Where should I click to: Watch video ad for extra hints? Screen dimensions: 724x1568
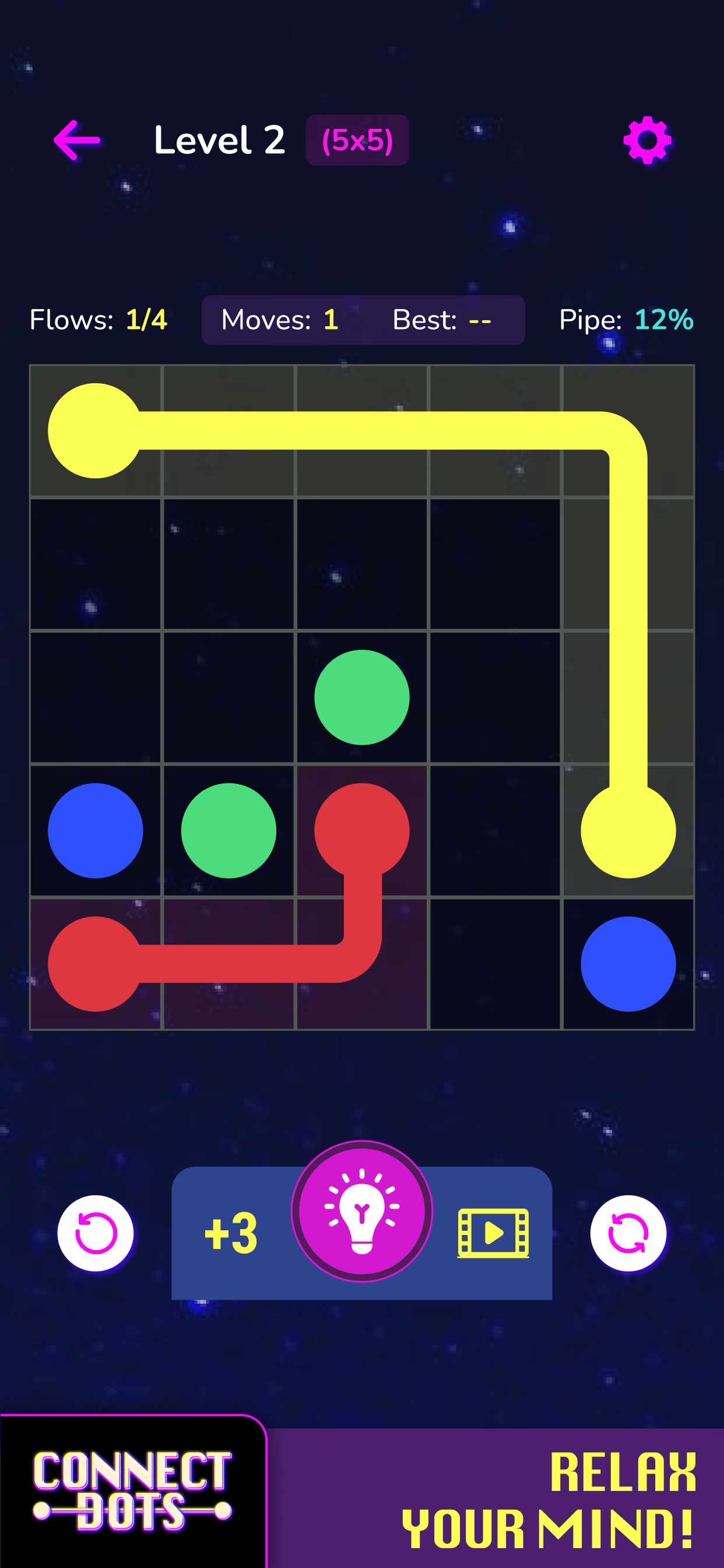point(493,1233)
